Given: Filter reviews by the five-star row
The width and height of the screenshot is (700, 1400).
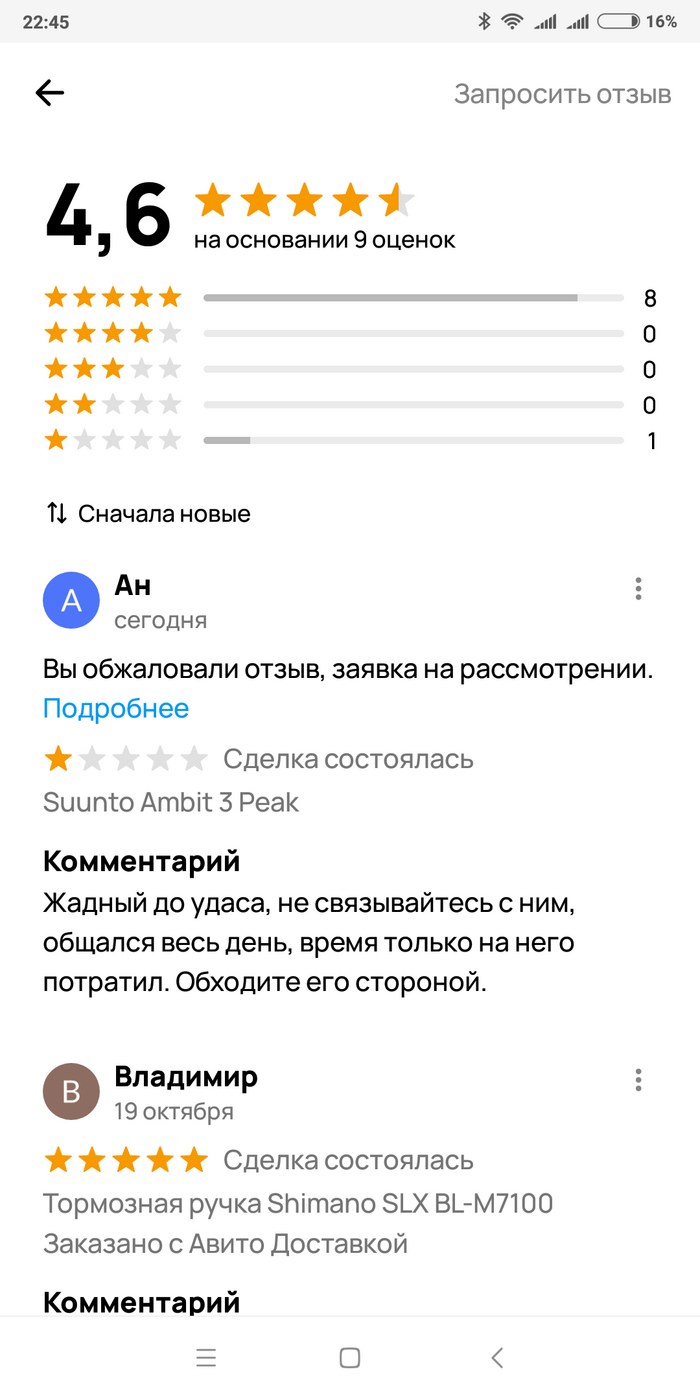Looking at the screenshot, I should [350, 297].
